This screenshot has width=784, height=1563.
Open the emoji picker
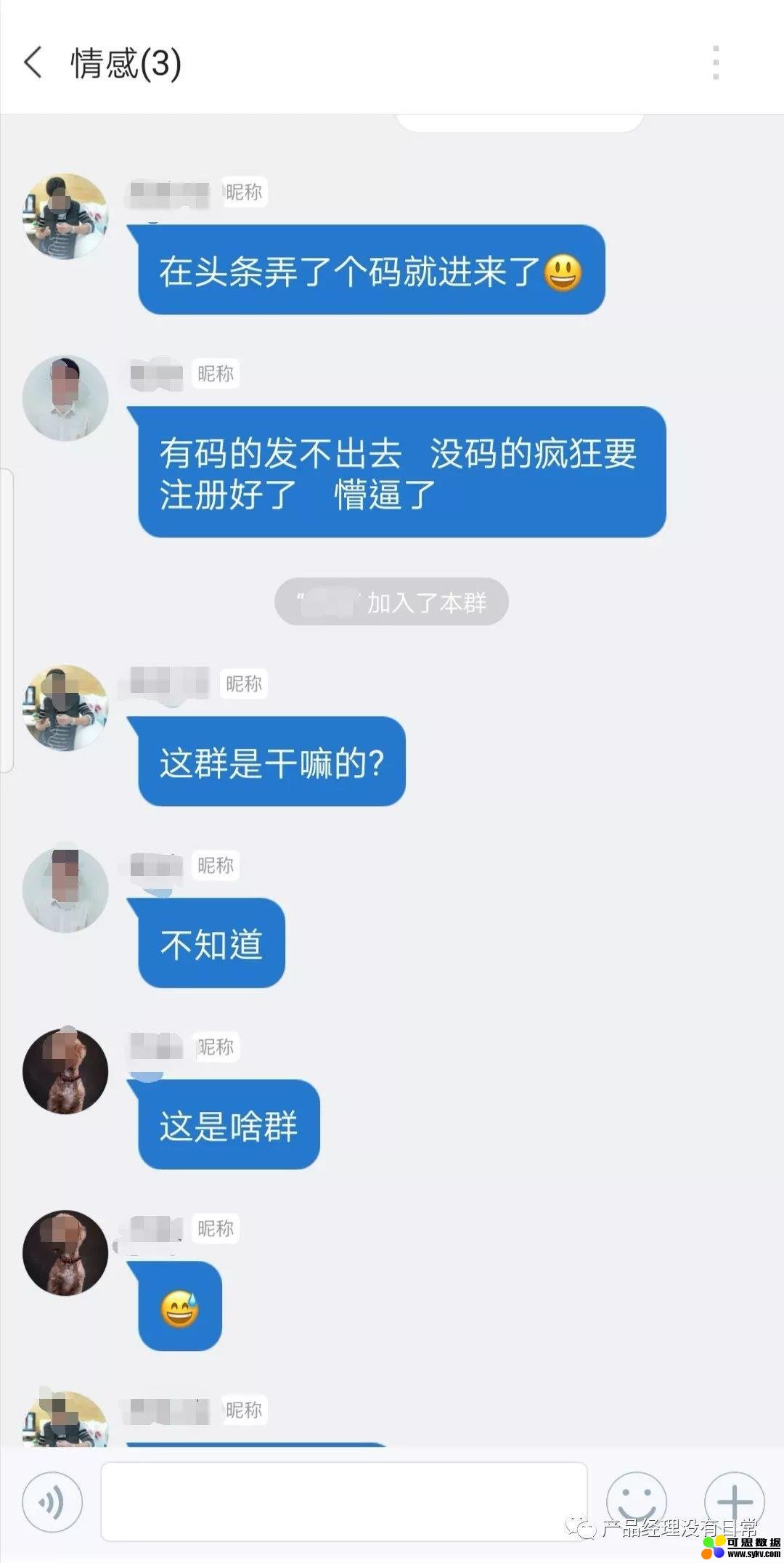click(x=637, y=1501)
